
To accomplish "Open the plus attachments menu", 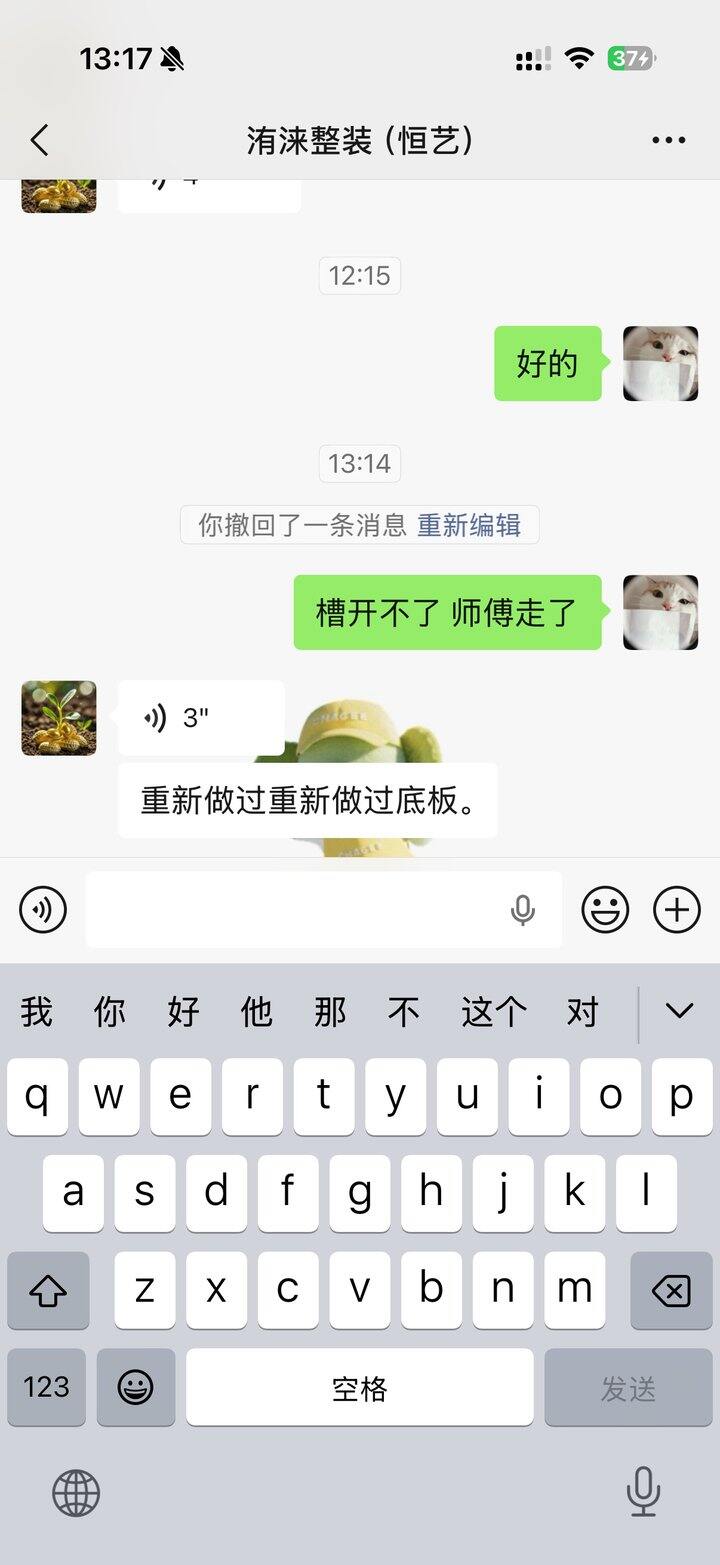I will click(677, 910).
